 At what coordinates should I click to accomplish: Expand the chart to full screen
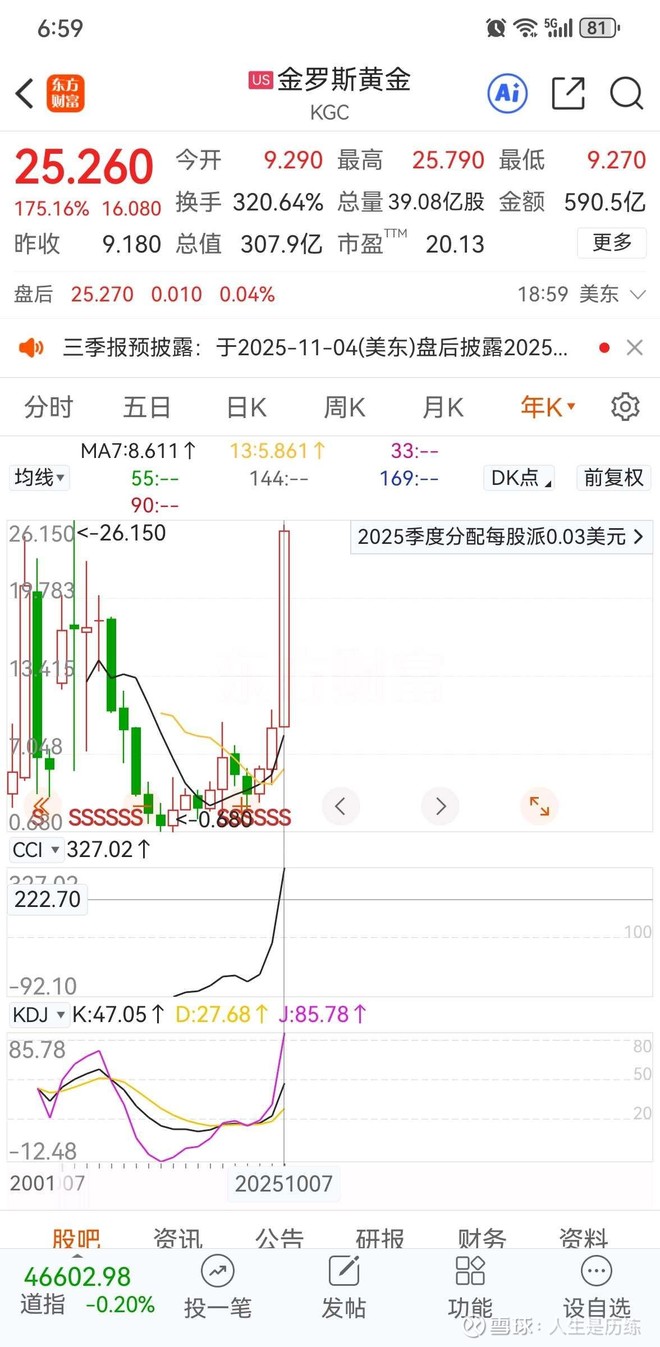point(539,805)
